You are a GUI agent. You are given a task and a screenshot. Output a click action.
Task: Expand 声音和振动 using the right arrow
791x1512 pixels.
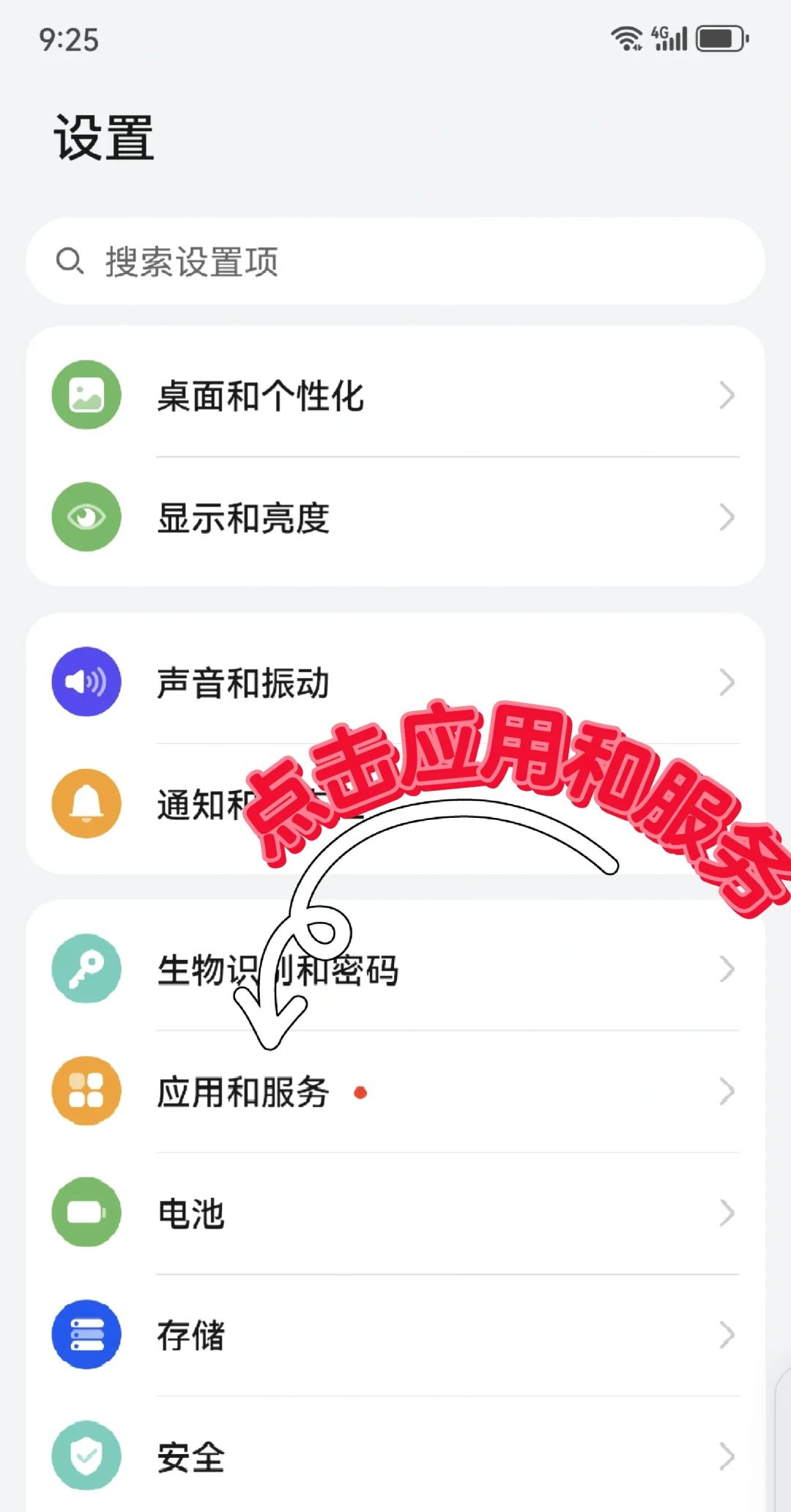[x=727, y=682]
